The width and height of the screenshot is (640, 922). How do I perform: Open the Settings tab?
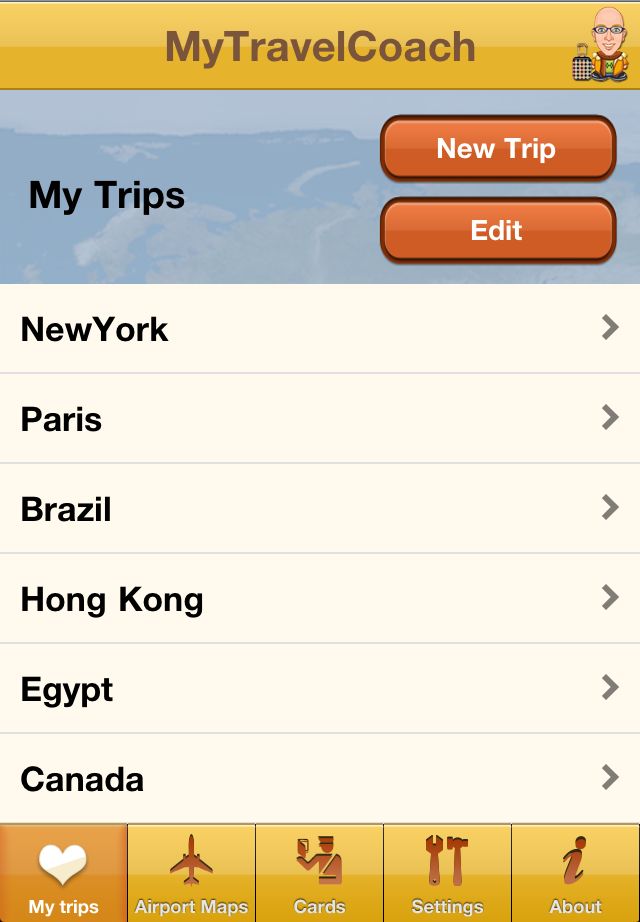click(x=447, y=873)
